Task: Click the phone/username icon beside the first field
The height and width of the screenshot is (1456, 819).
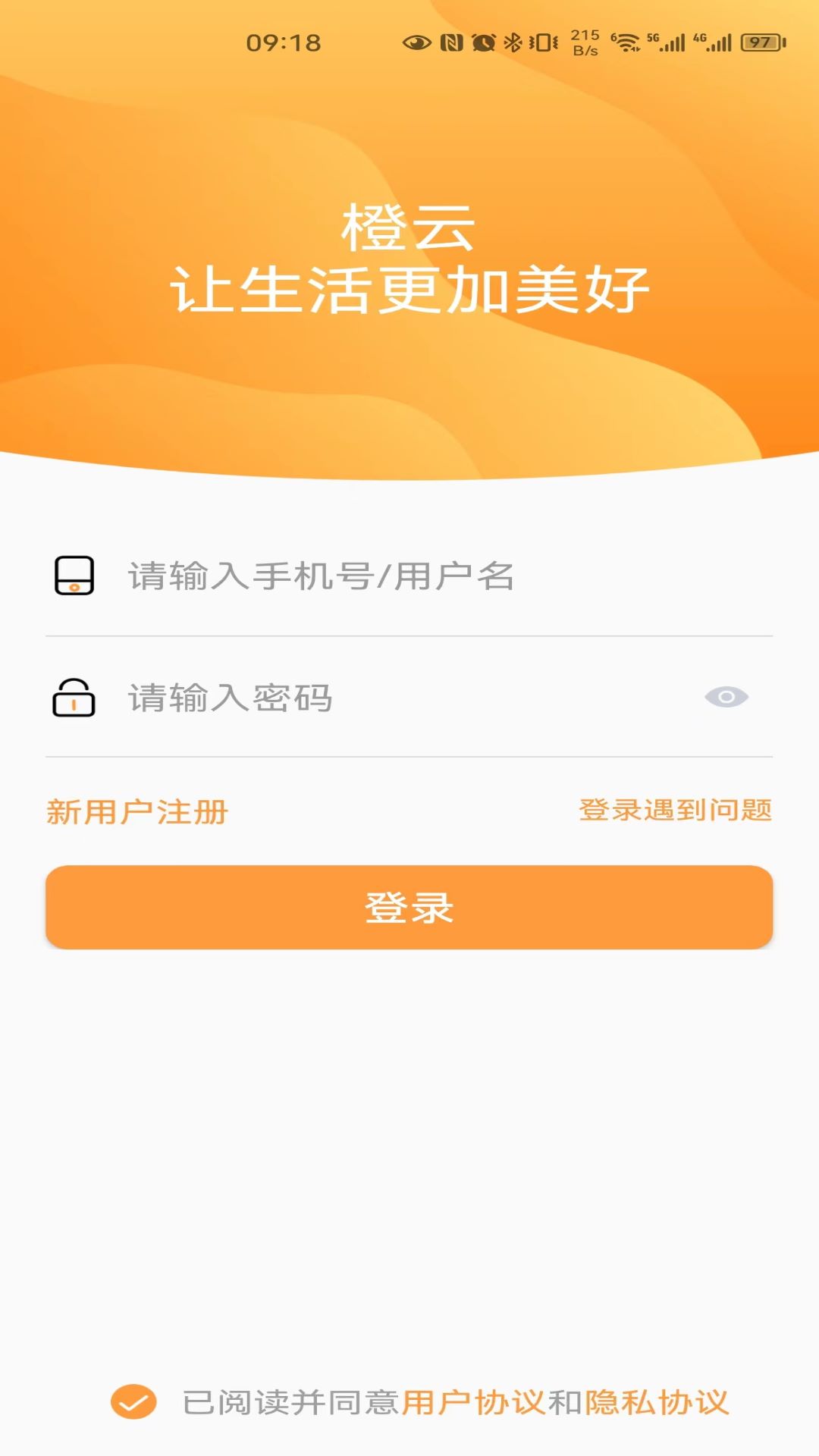Action: tap(74, 578)
